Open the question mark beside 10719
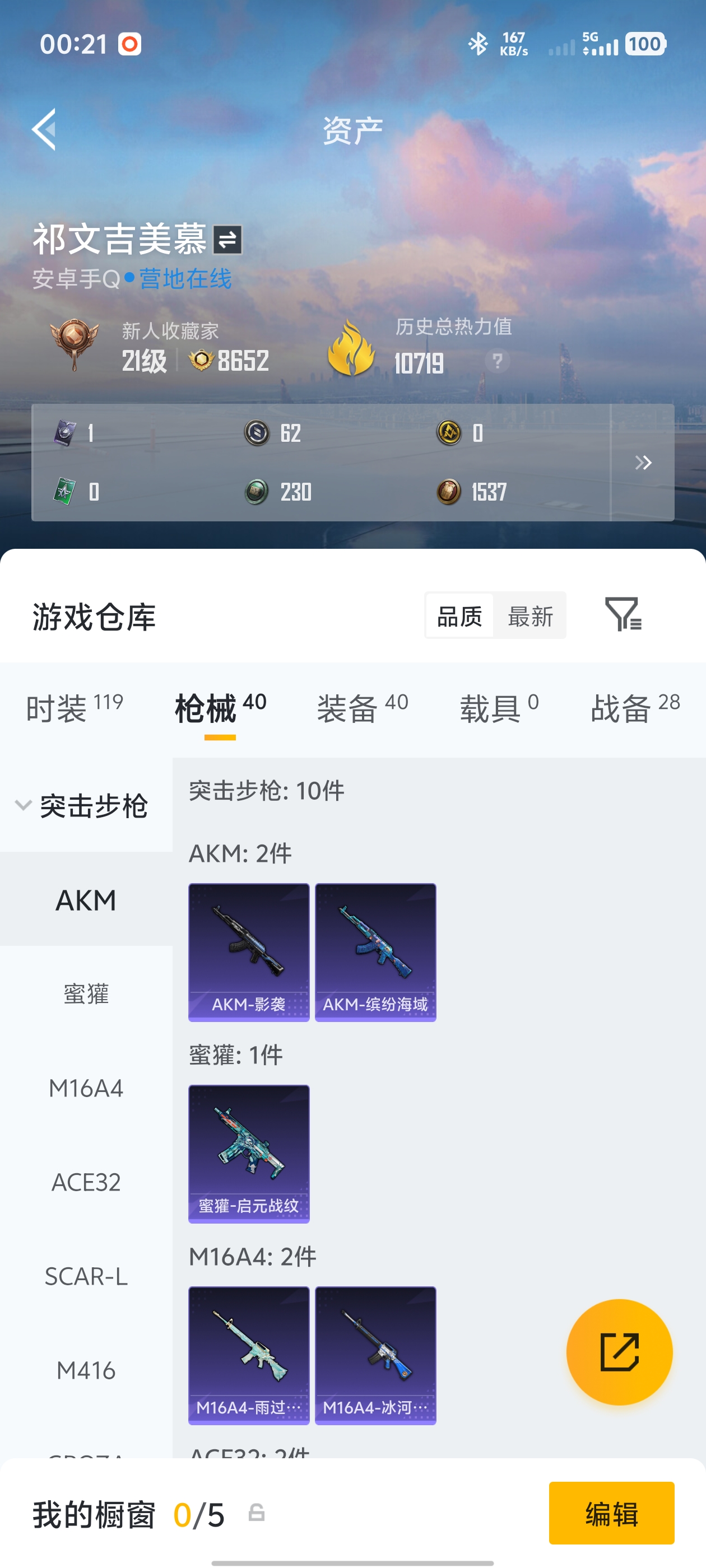 click(498, 360)
